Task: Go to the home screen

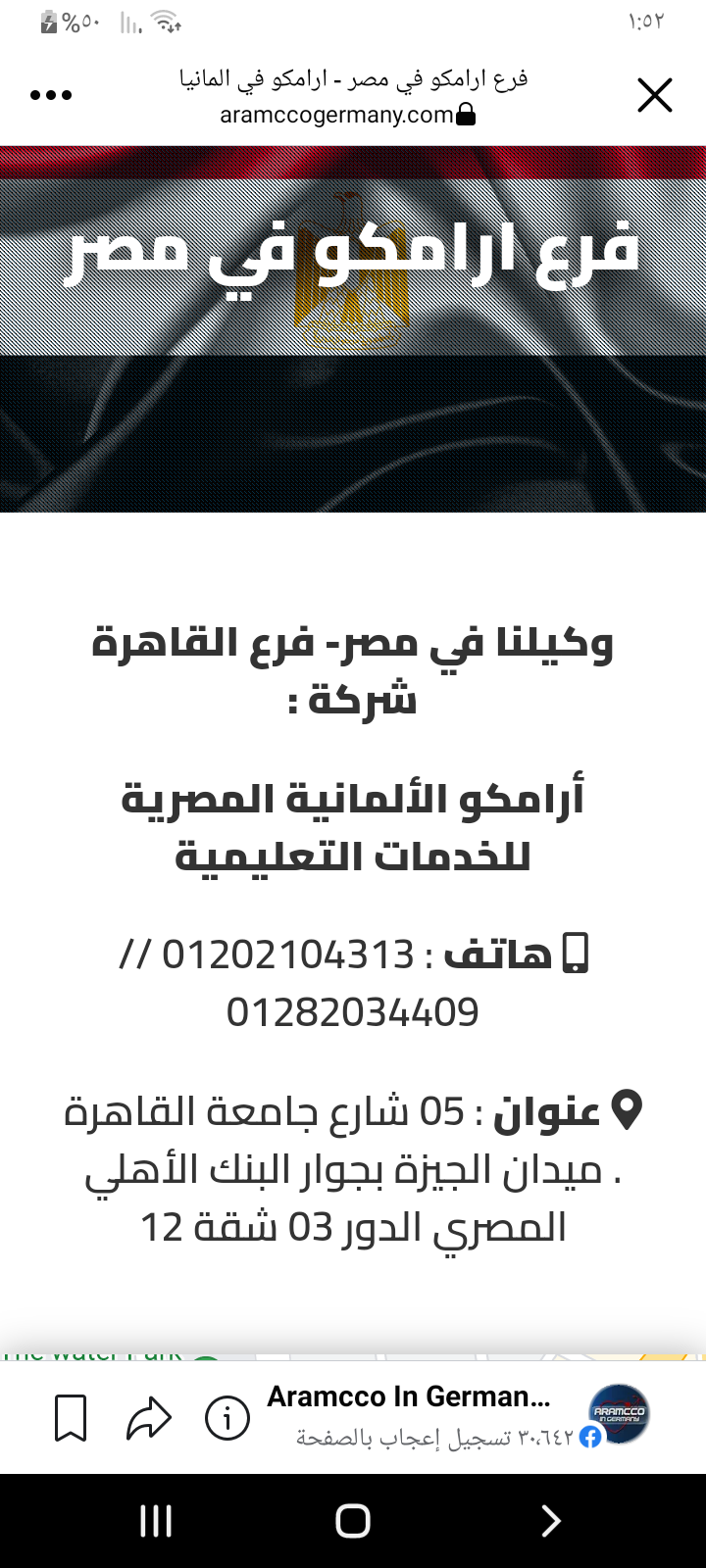Action: (x=353, y=1521)
